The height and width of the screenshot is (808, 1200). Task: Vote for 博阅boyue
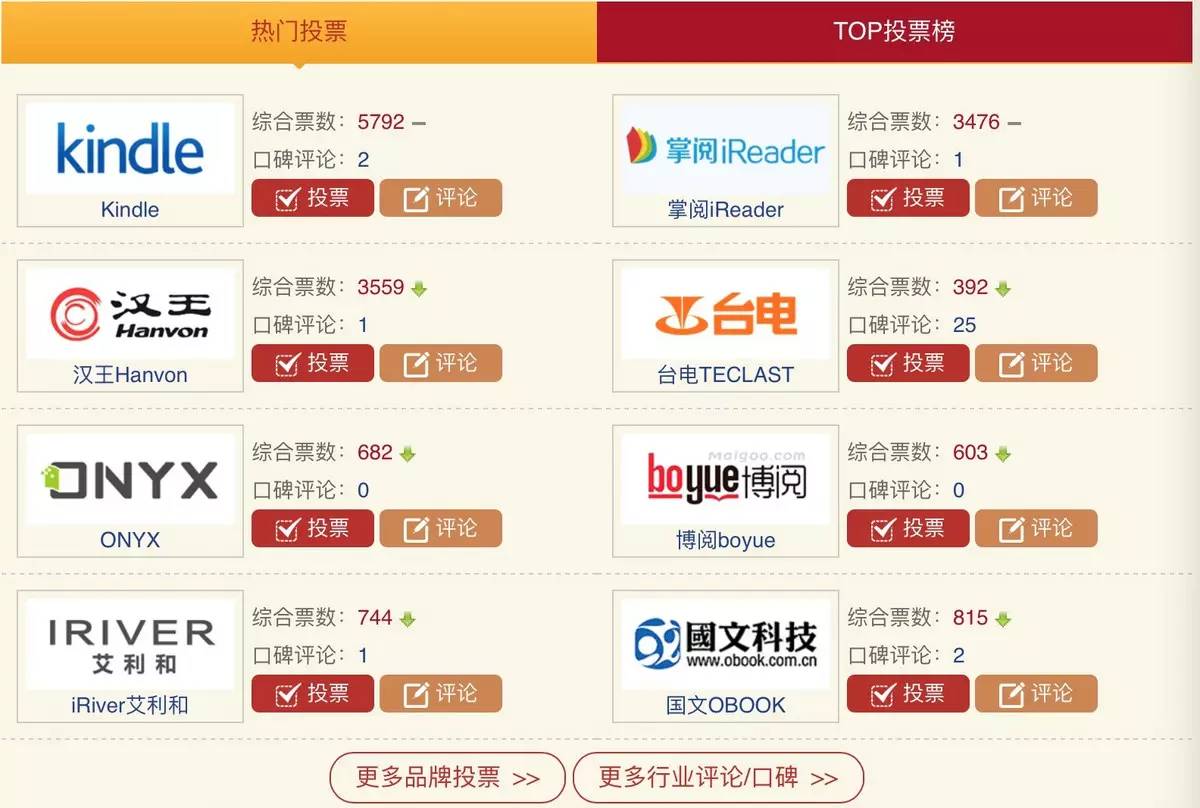(907, 528)
